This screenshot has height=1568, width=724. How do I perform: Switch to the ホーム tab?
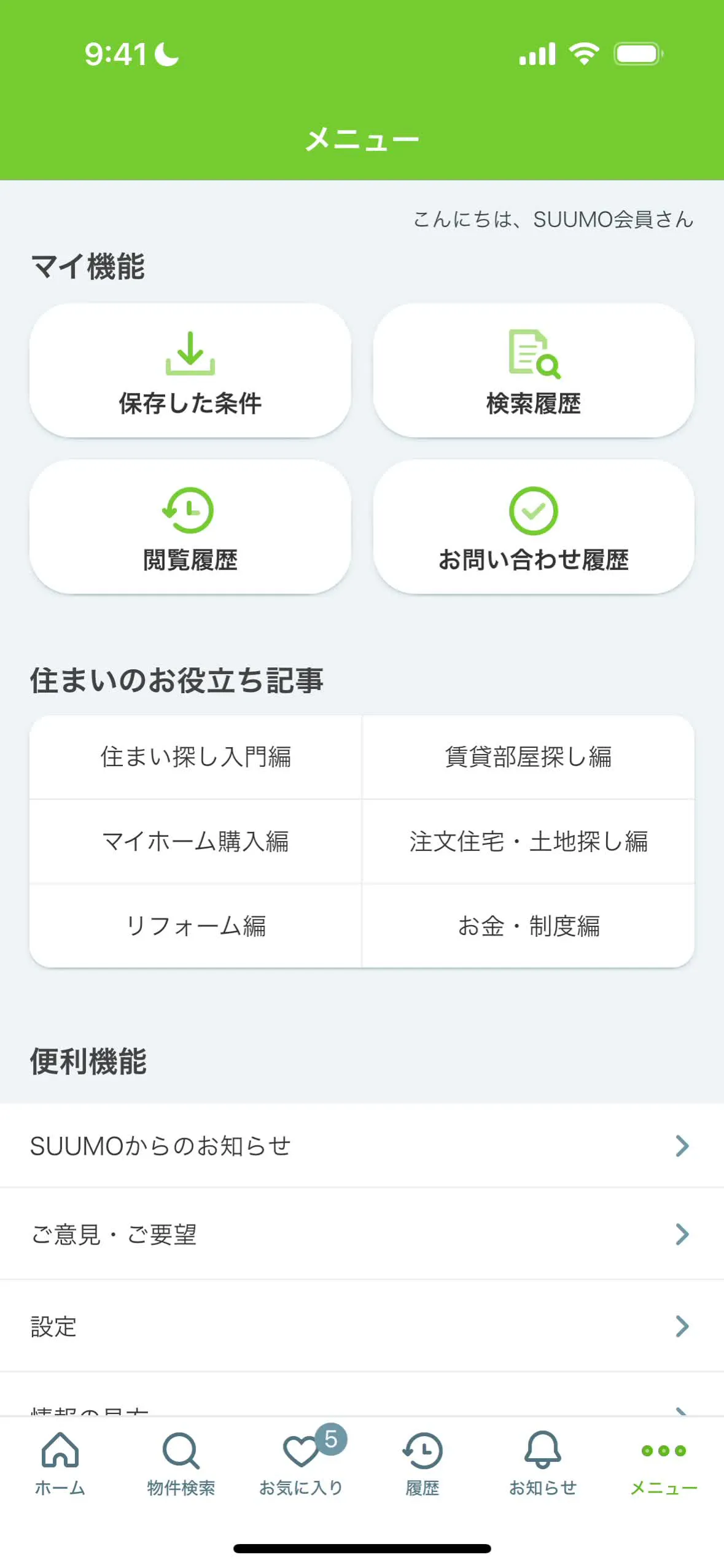[x=60, y=1464]
